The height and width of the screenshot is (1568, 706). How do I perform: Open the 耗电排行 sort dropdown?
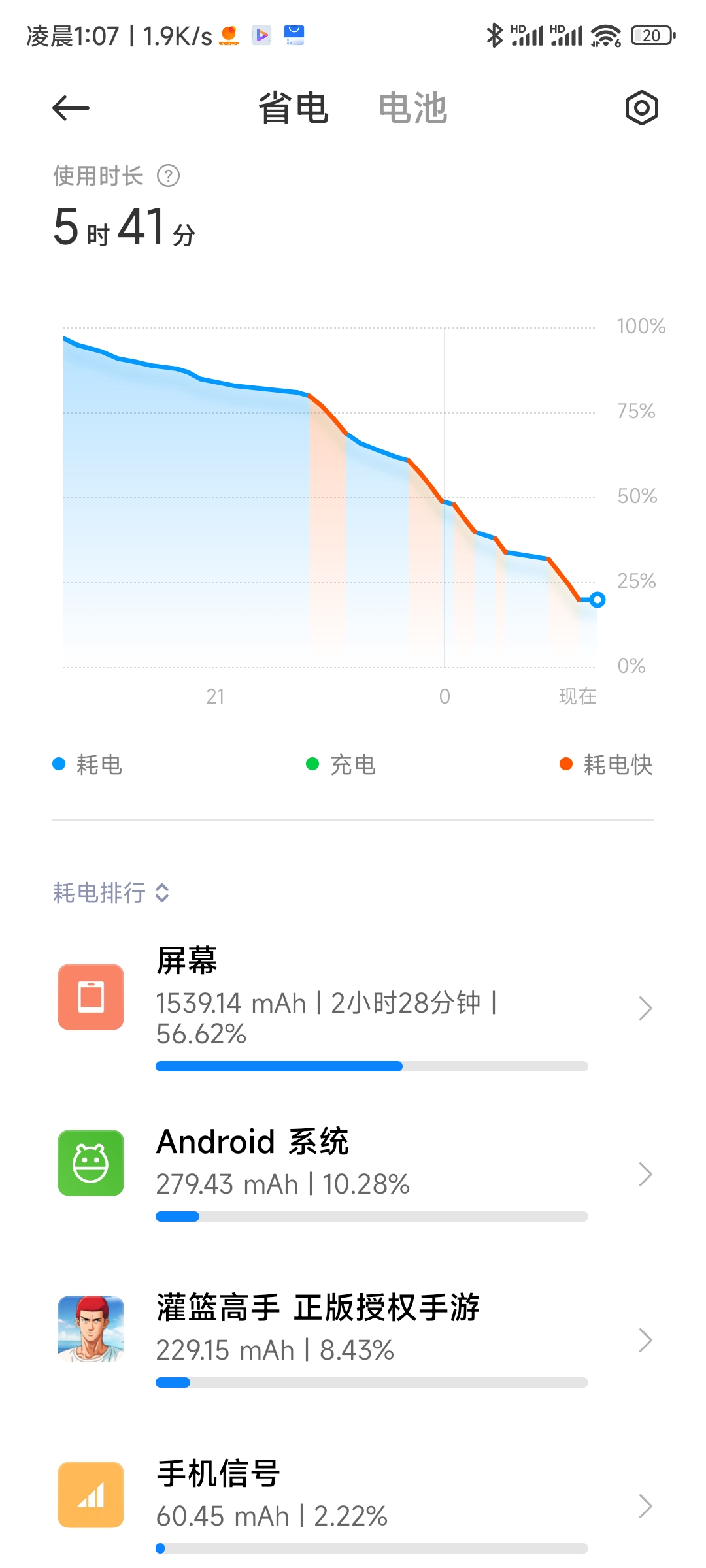(111, 892)
